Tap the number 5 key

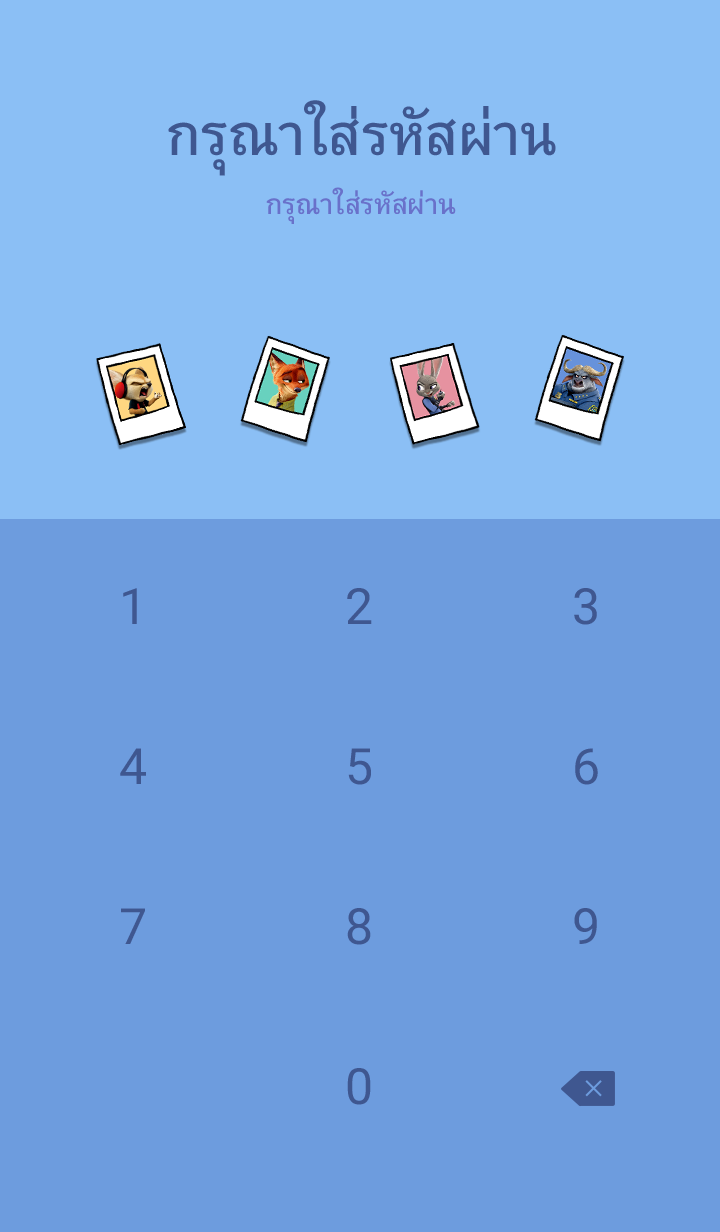point(359,767)
